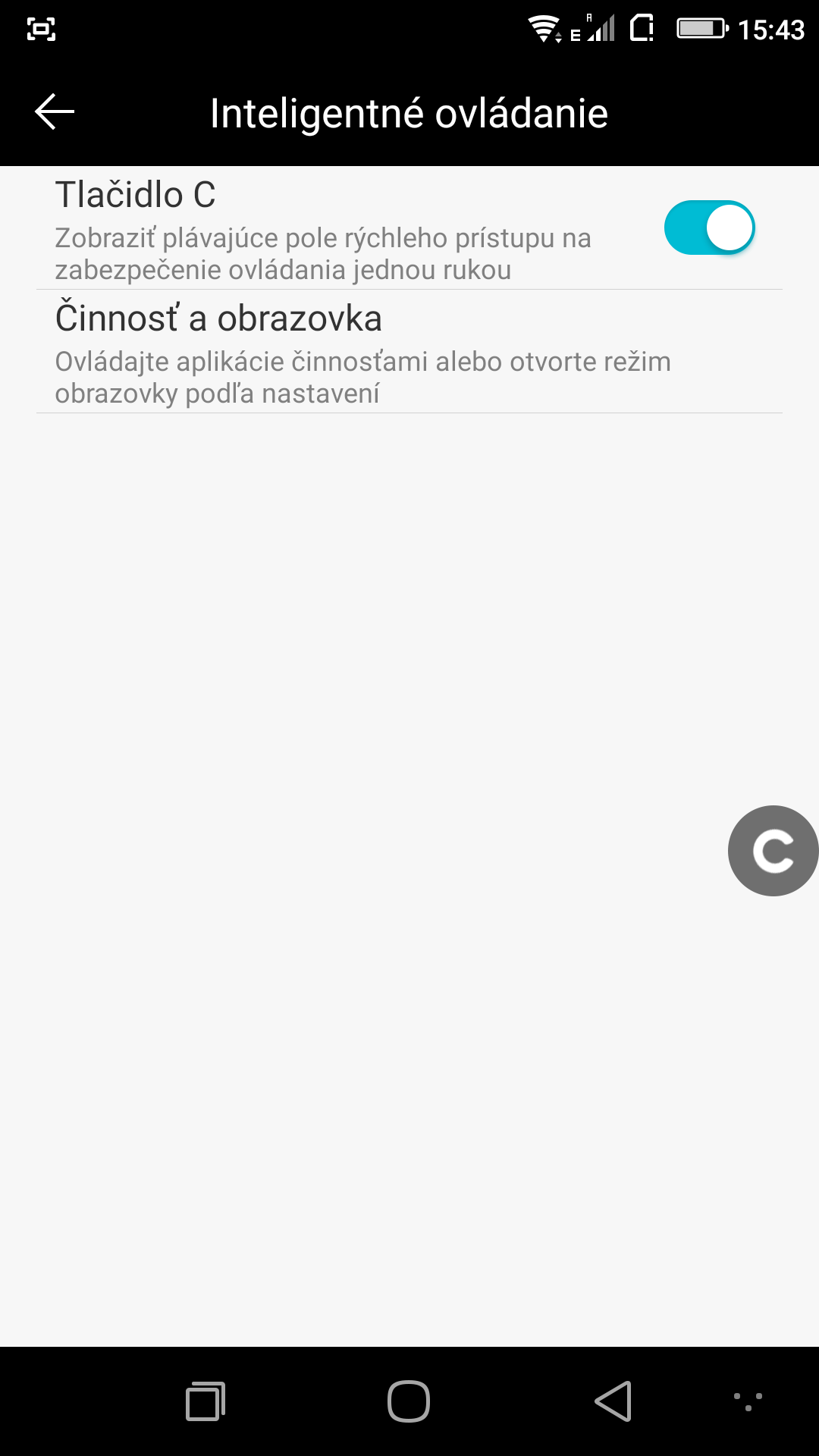Viewport: 819px width, 1456px height.
Task: Open recent apps from navigation bar
Action: [206, 1401]
